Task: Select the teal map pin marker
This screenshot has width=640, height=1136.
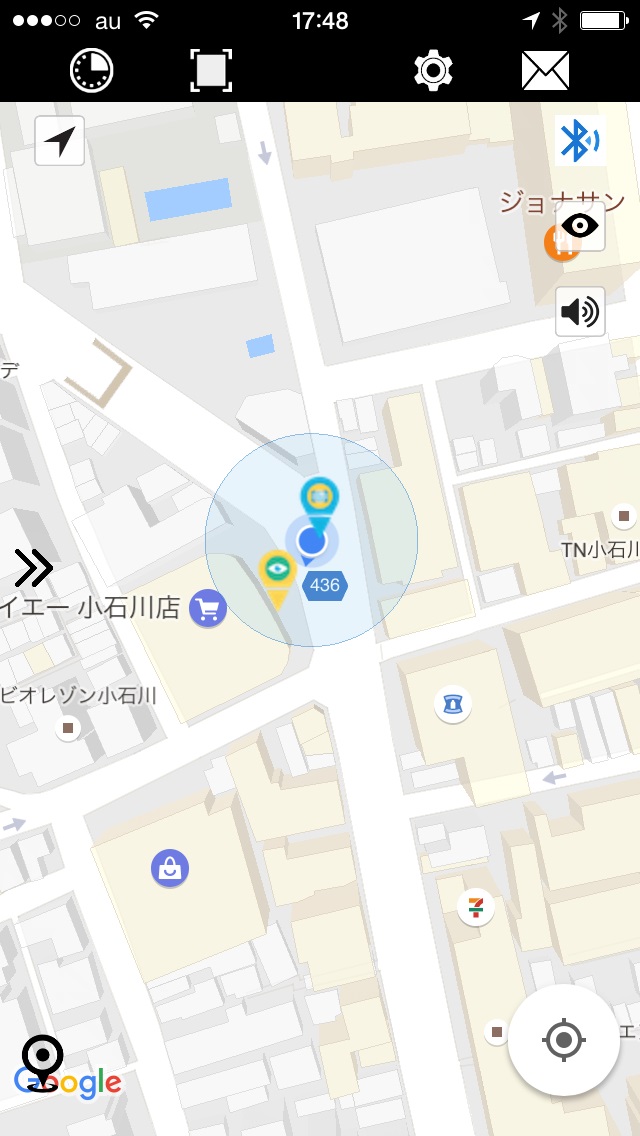Action: (319, 498)
